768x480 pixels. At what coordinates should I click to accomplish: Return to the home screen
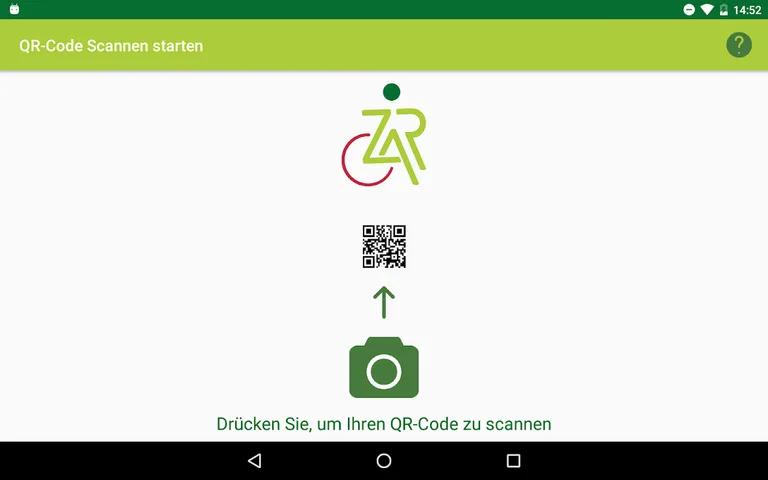[384, 461]
